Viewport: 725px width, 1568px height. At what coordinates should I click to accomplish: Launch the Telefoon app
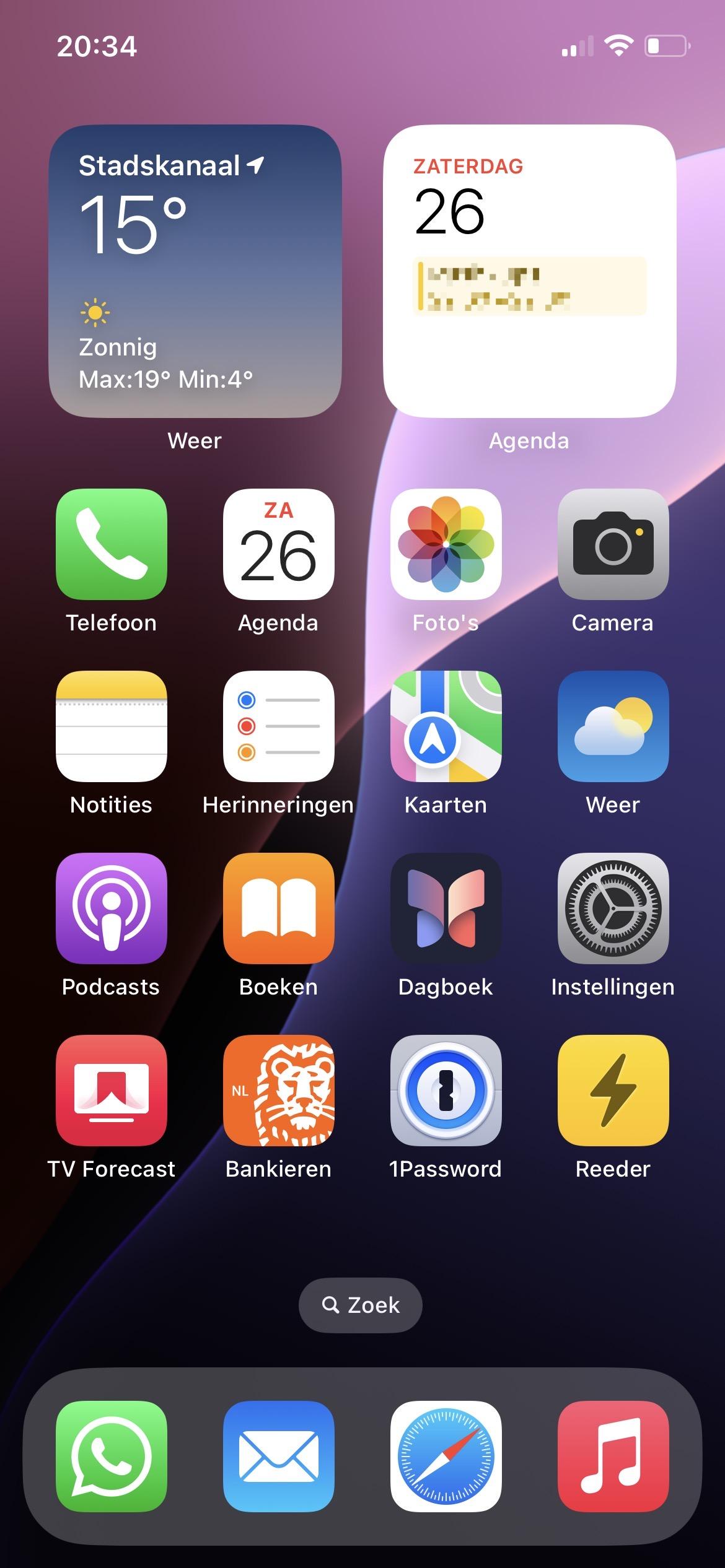[112, 544]
